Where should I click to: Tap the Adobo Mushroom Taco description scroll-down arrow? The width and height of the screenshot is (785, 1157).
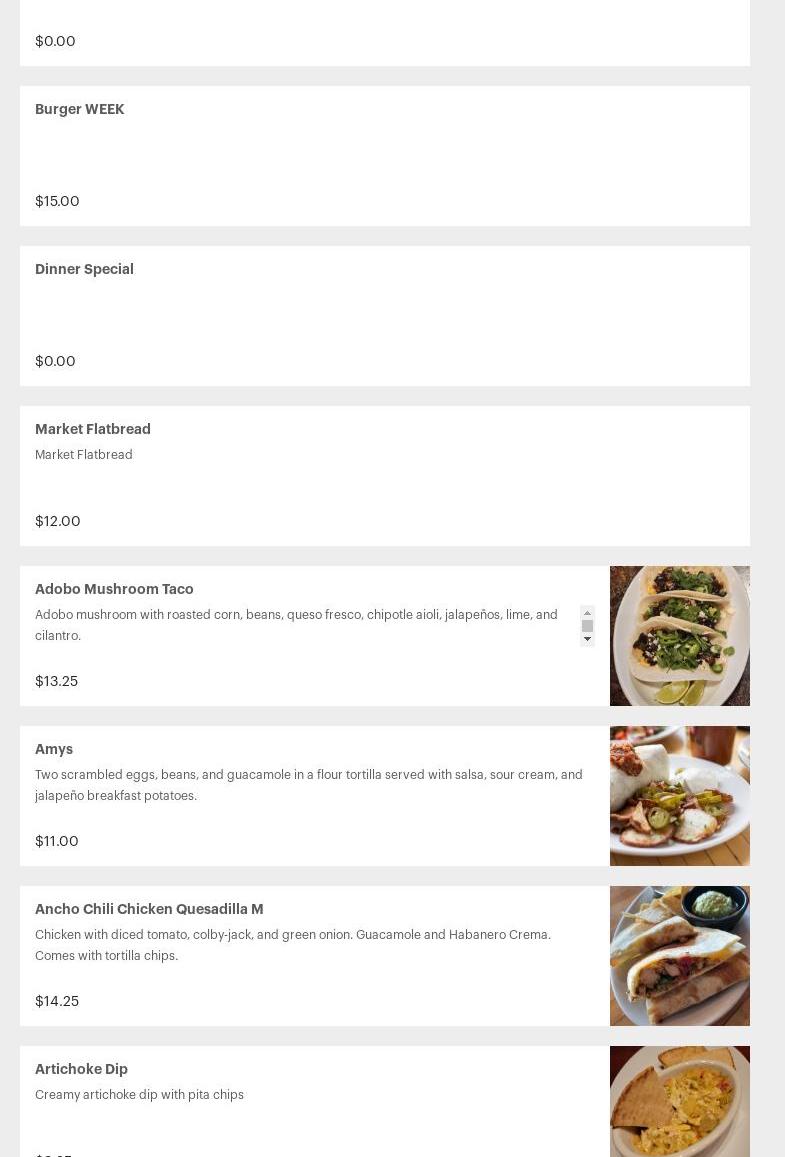pyautogui.click(x=587, y=640)
